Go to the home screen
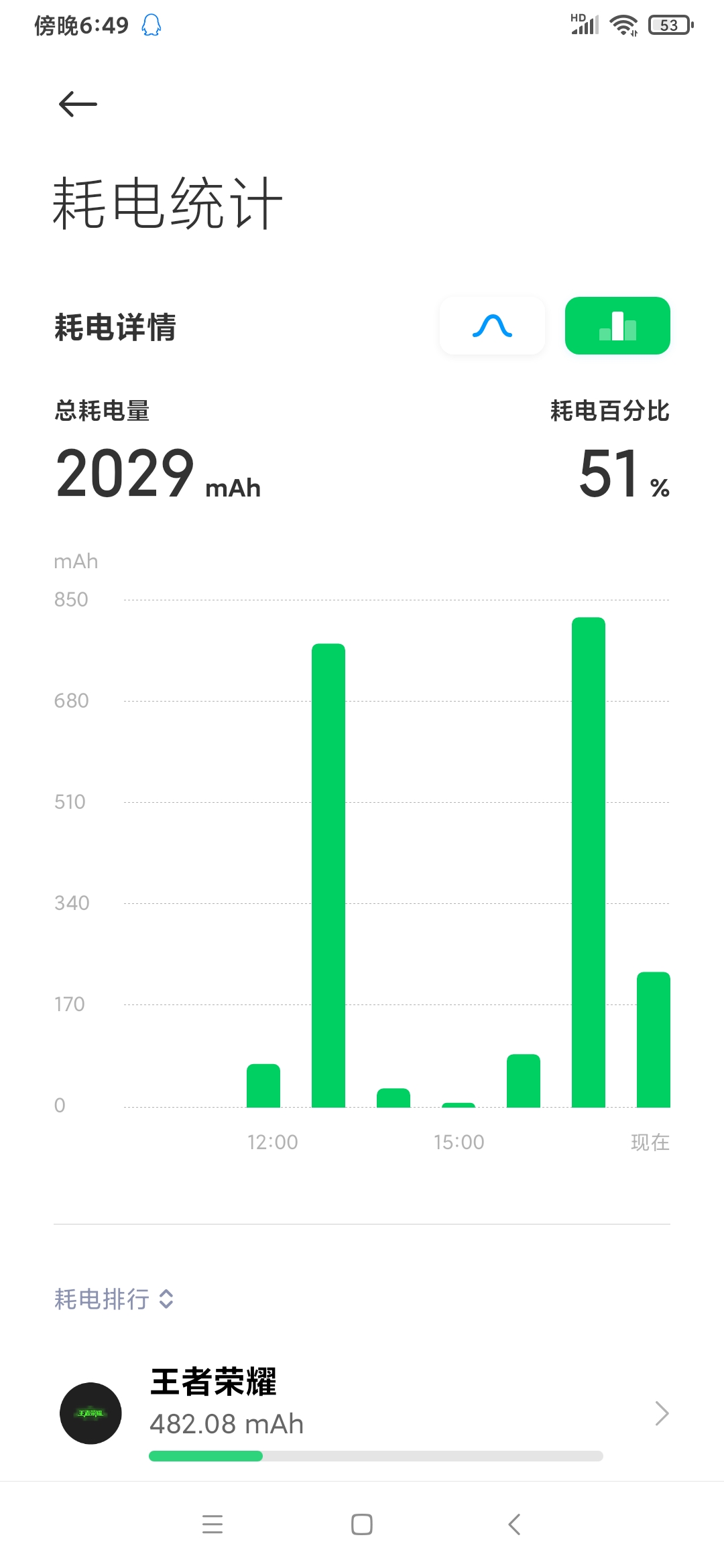 (362, 1524)
